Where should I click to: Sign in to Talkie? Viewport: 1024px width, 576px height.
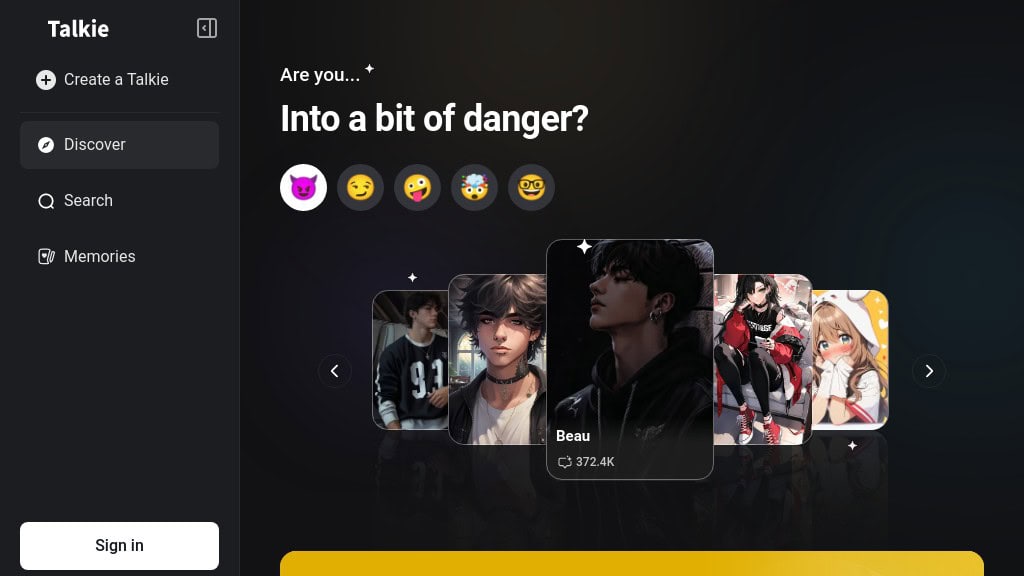coord(119,546)
